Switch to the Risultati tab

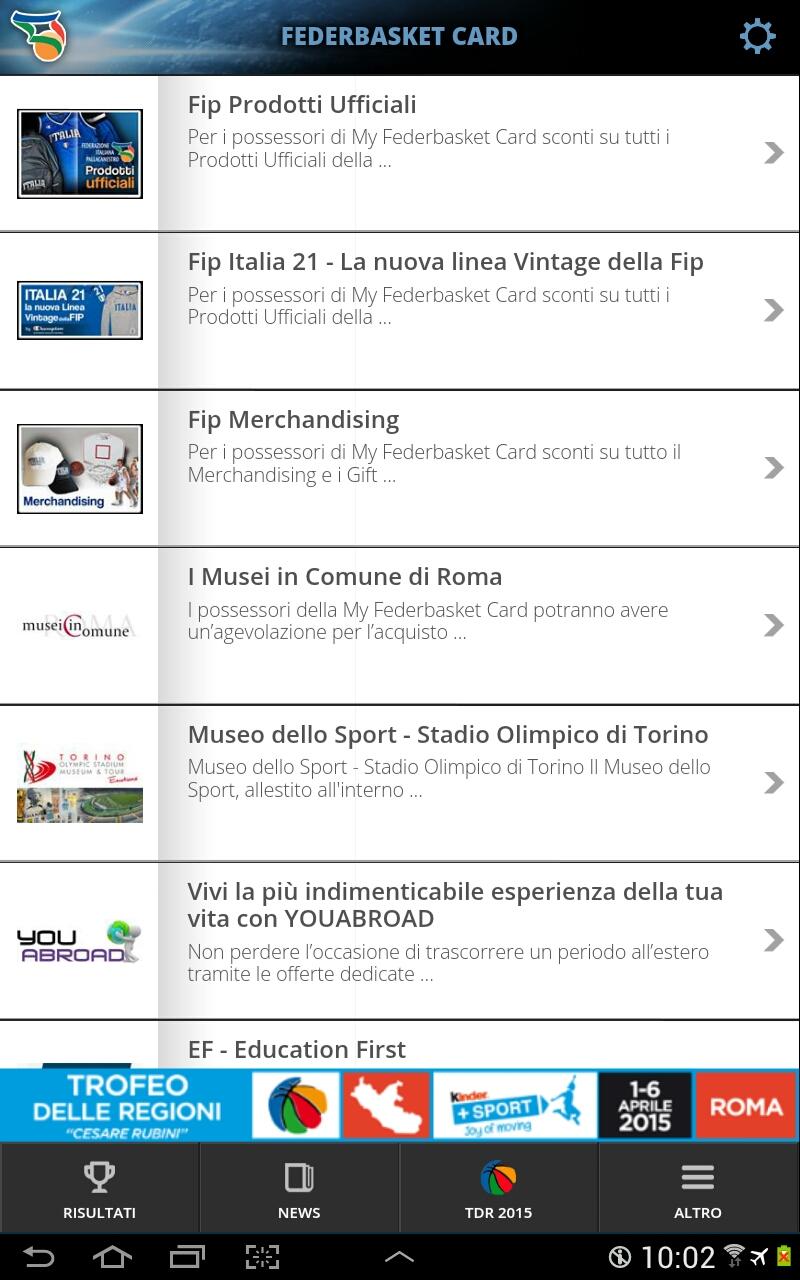(99, 1189)
